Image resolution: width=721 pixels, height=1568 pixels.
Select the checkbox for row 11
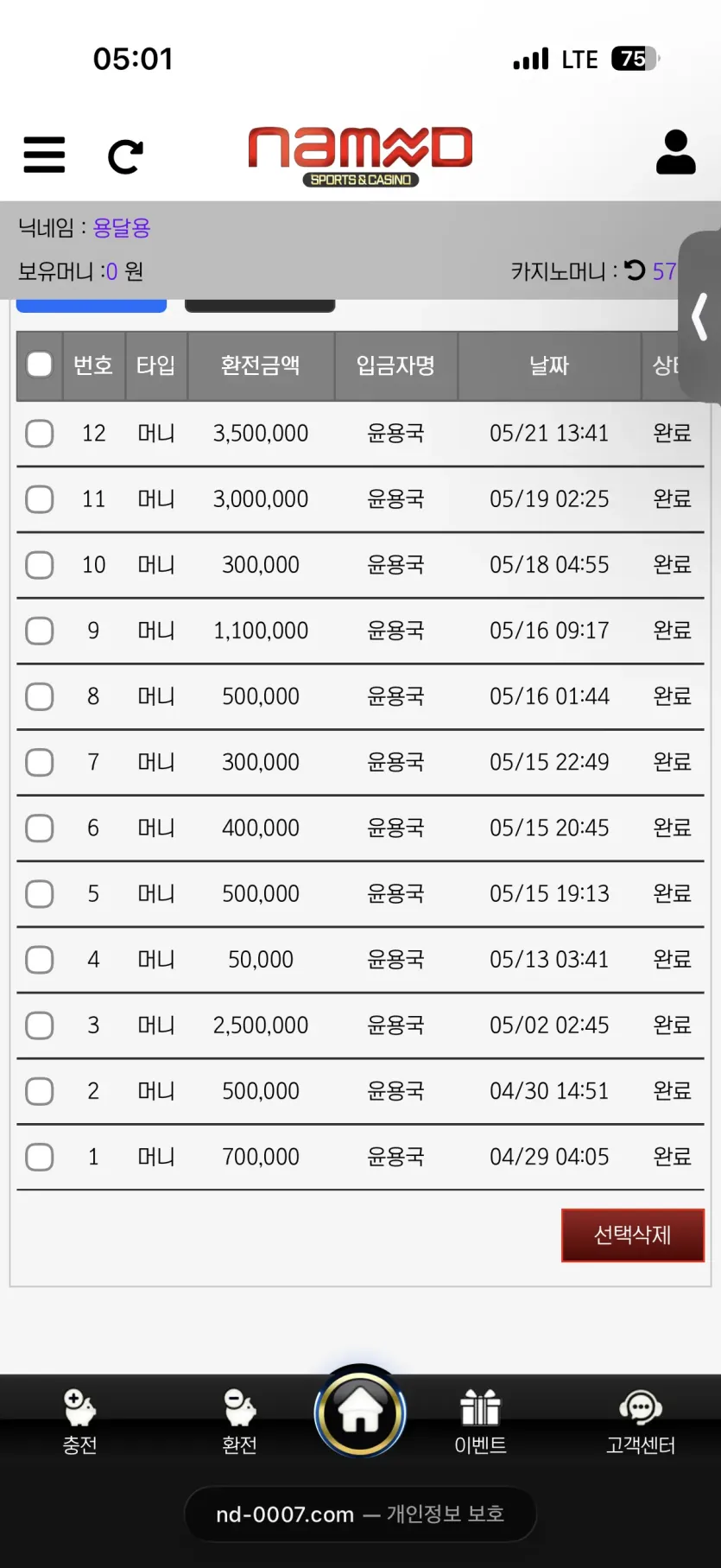click(40, 498)
